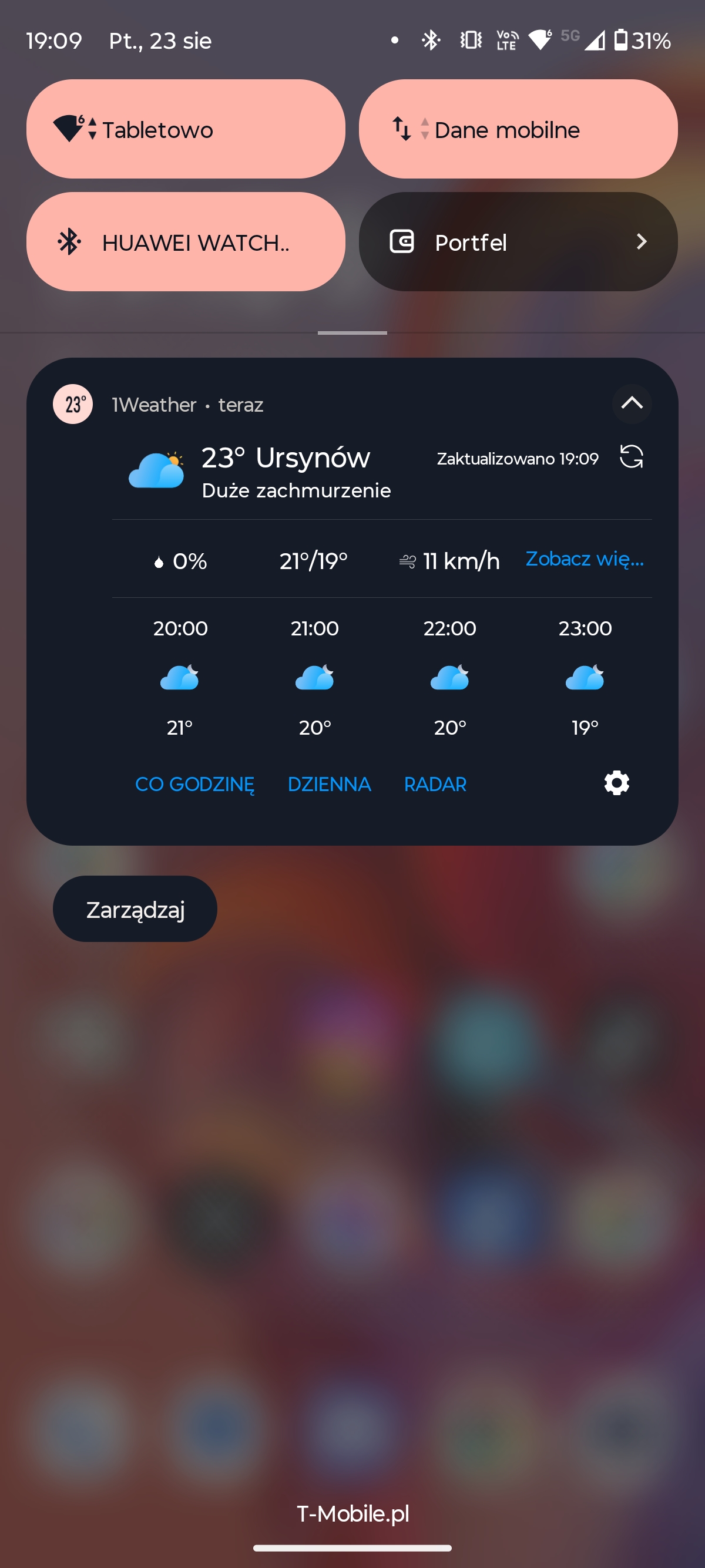Open the Portfel wallet tile
This screenshot has width=705, height=1568.
click(518, 241)
